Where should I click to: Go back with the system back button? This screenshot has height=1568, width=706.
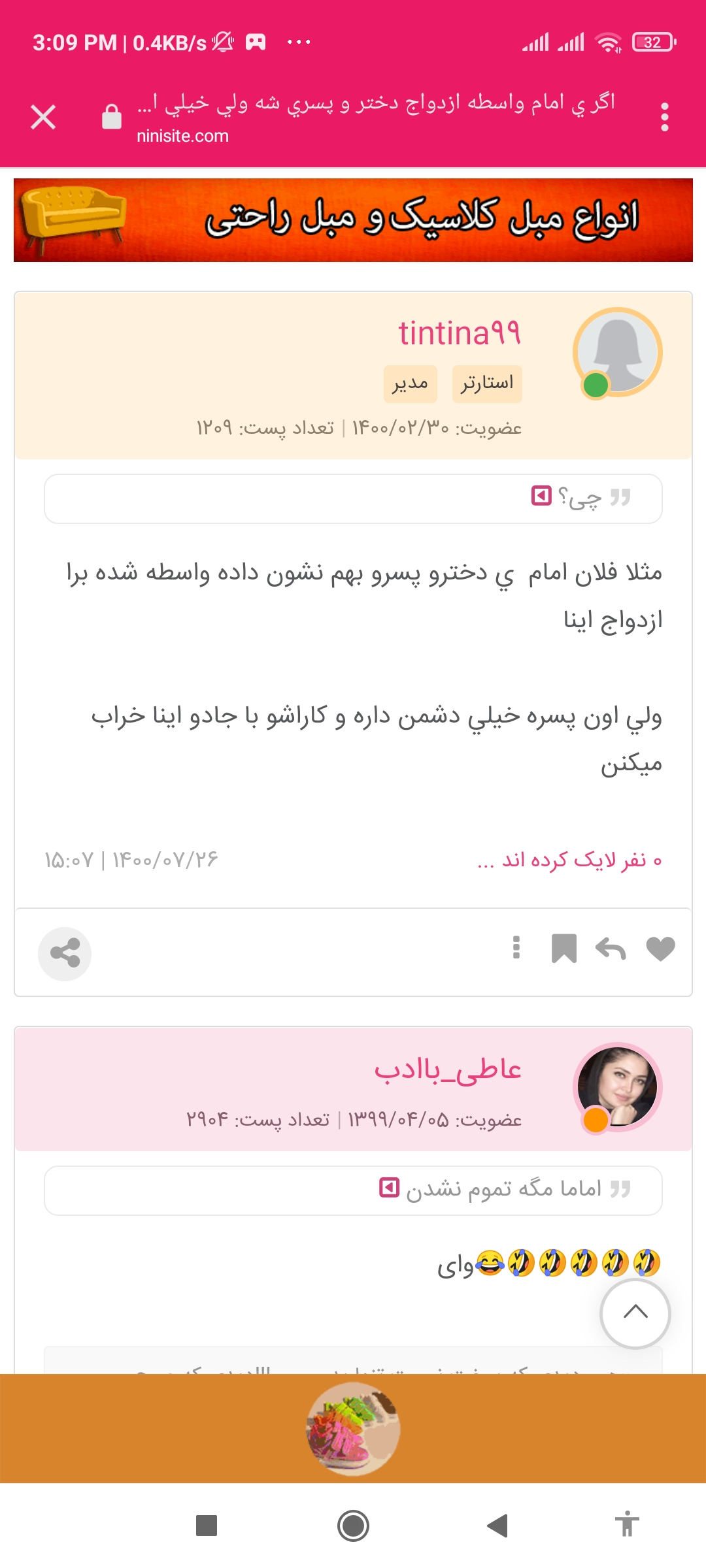click(498, 1526)
